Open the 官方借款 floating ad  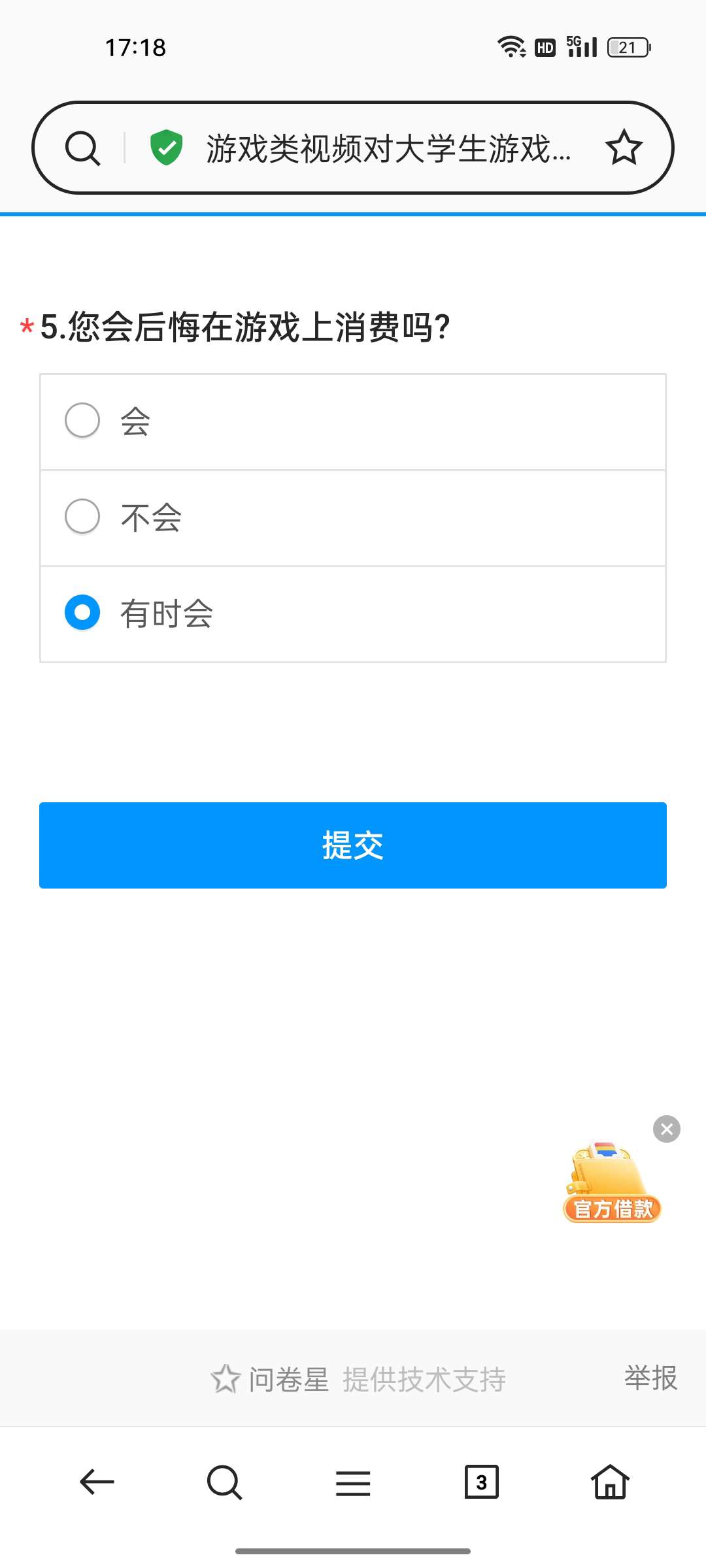tap(611, 1184)
